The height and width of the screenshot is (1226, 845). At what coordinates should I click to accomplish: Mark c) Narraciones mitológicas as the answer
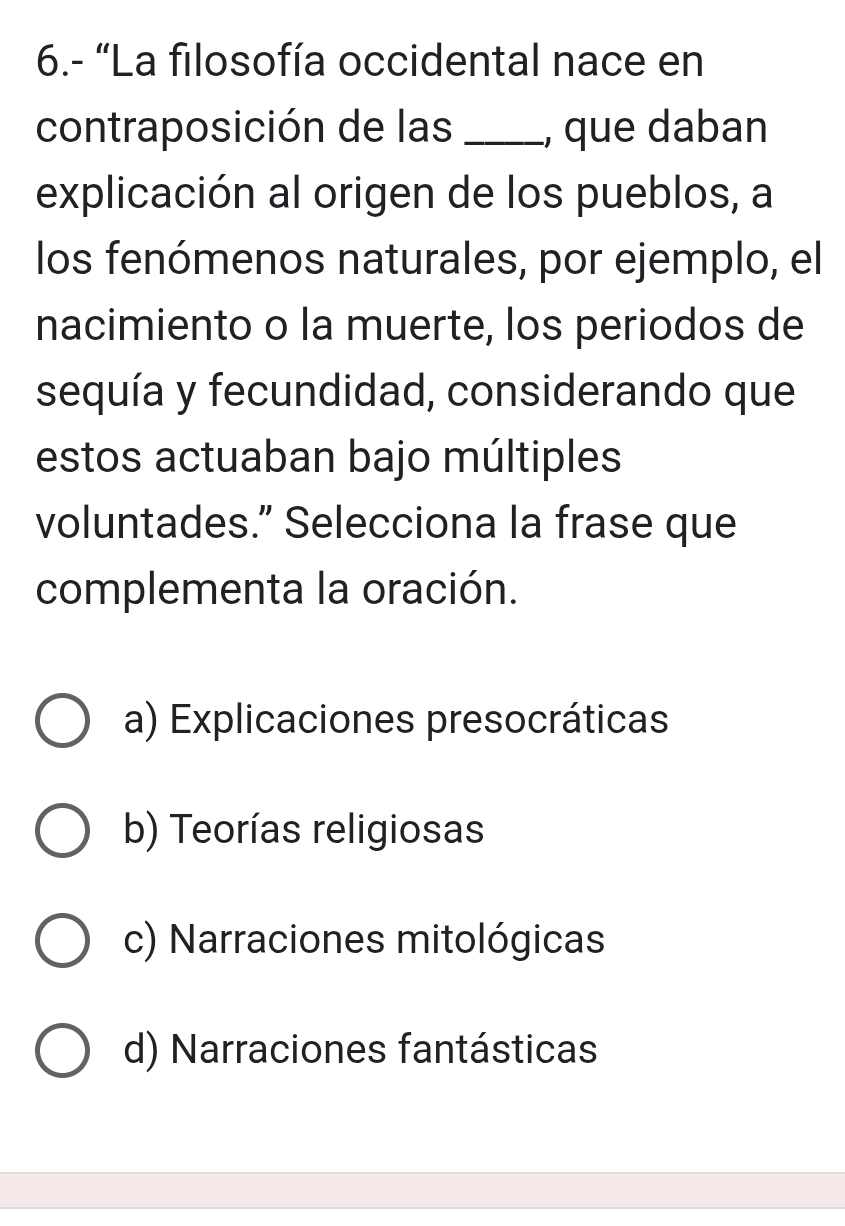(x=61, y=941)
